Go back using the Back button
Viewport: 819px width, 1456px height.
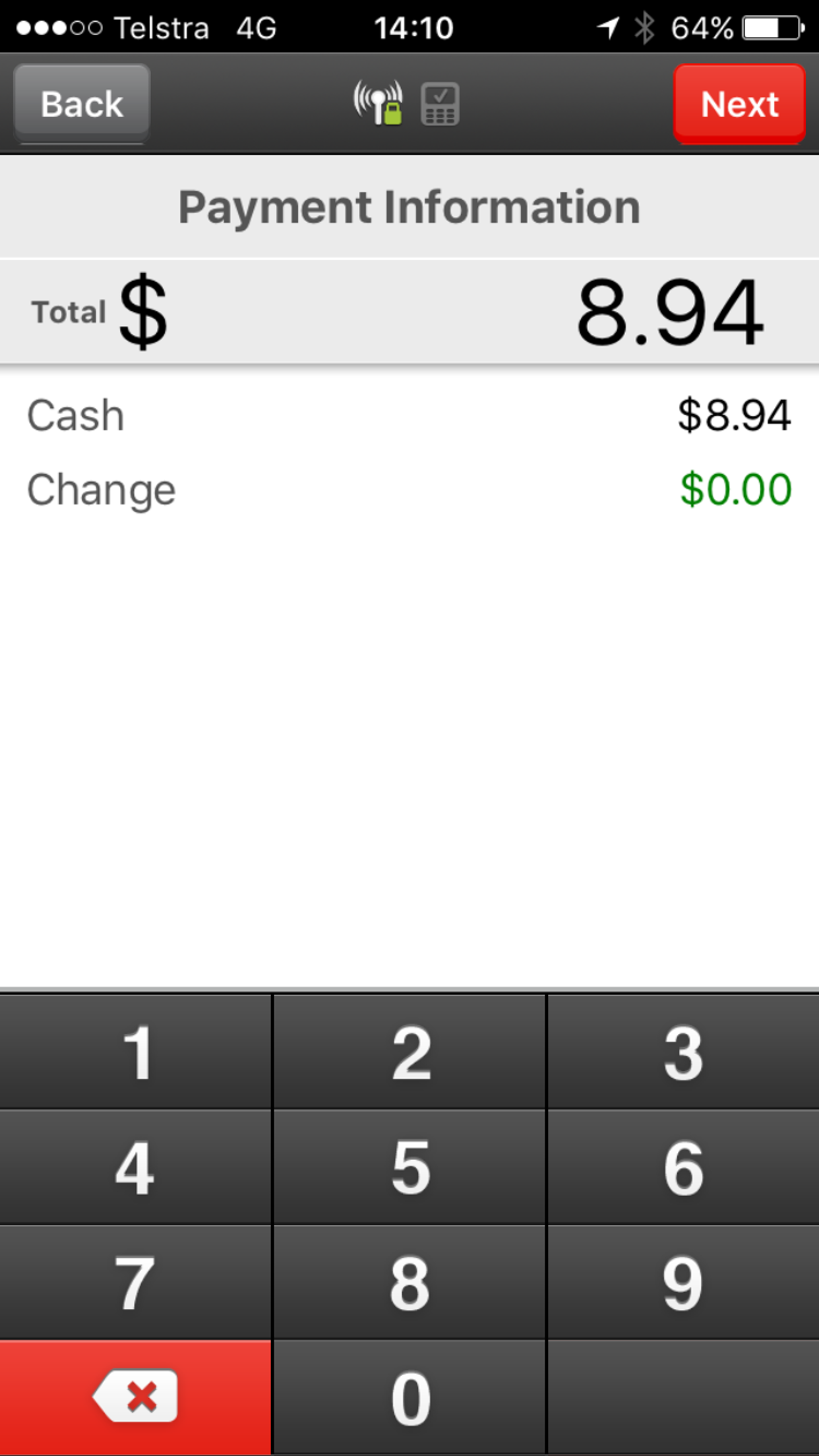click(x=82, y=104)
